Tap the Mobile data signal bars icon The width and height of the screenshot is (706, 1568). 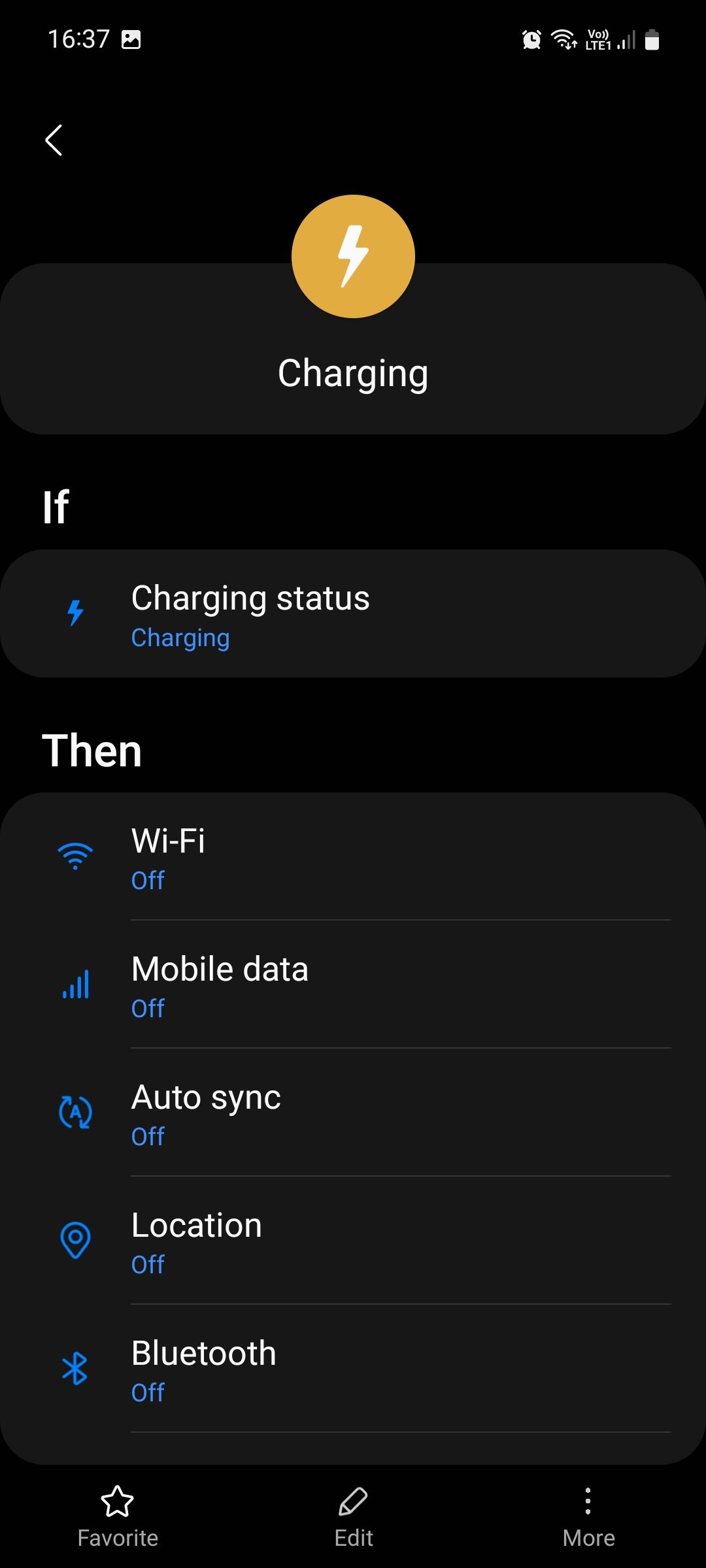76,987
